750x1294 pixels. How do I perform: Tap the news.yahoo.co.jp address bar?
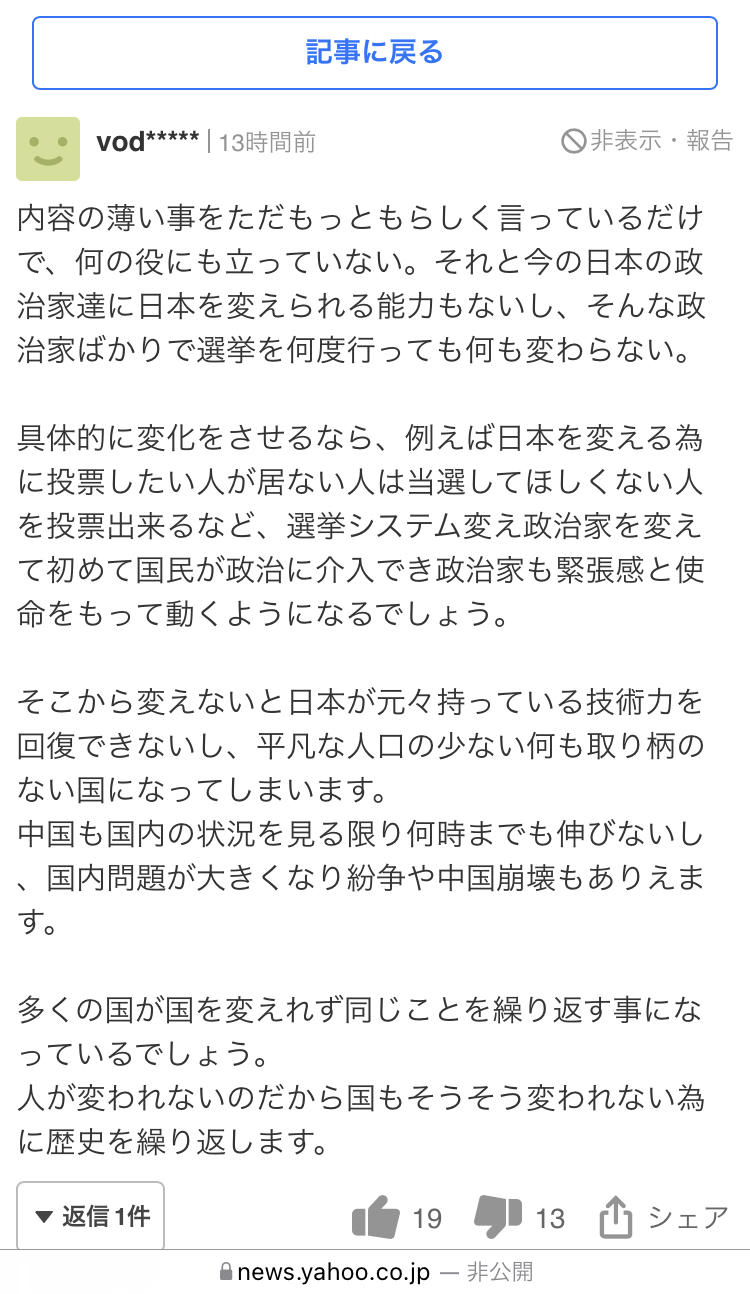(x=375, y=1272)
